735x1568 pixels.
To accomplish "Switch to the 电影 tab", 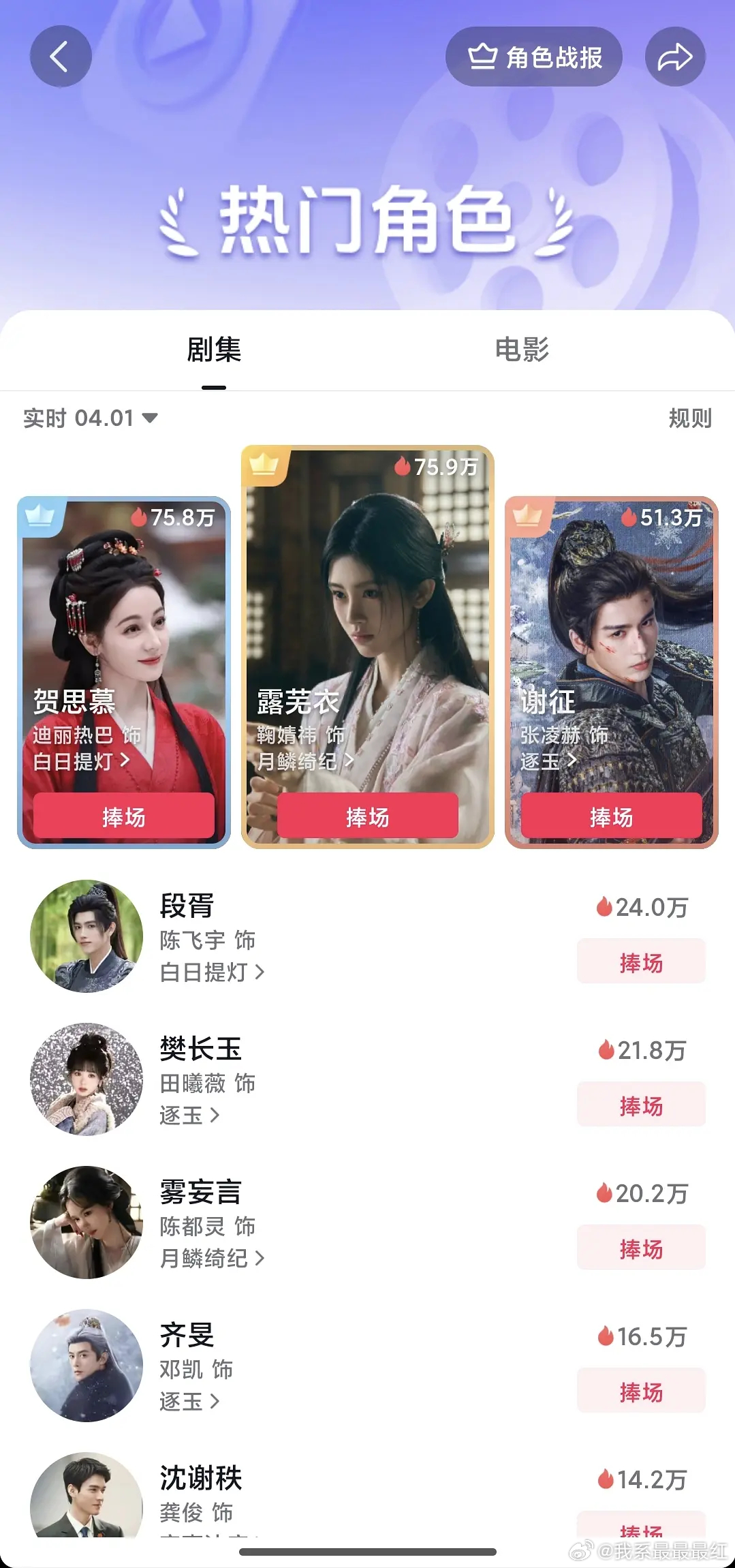I will click(x=524, y=350).
